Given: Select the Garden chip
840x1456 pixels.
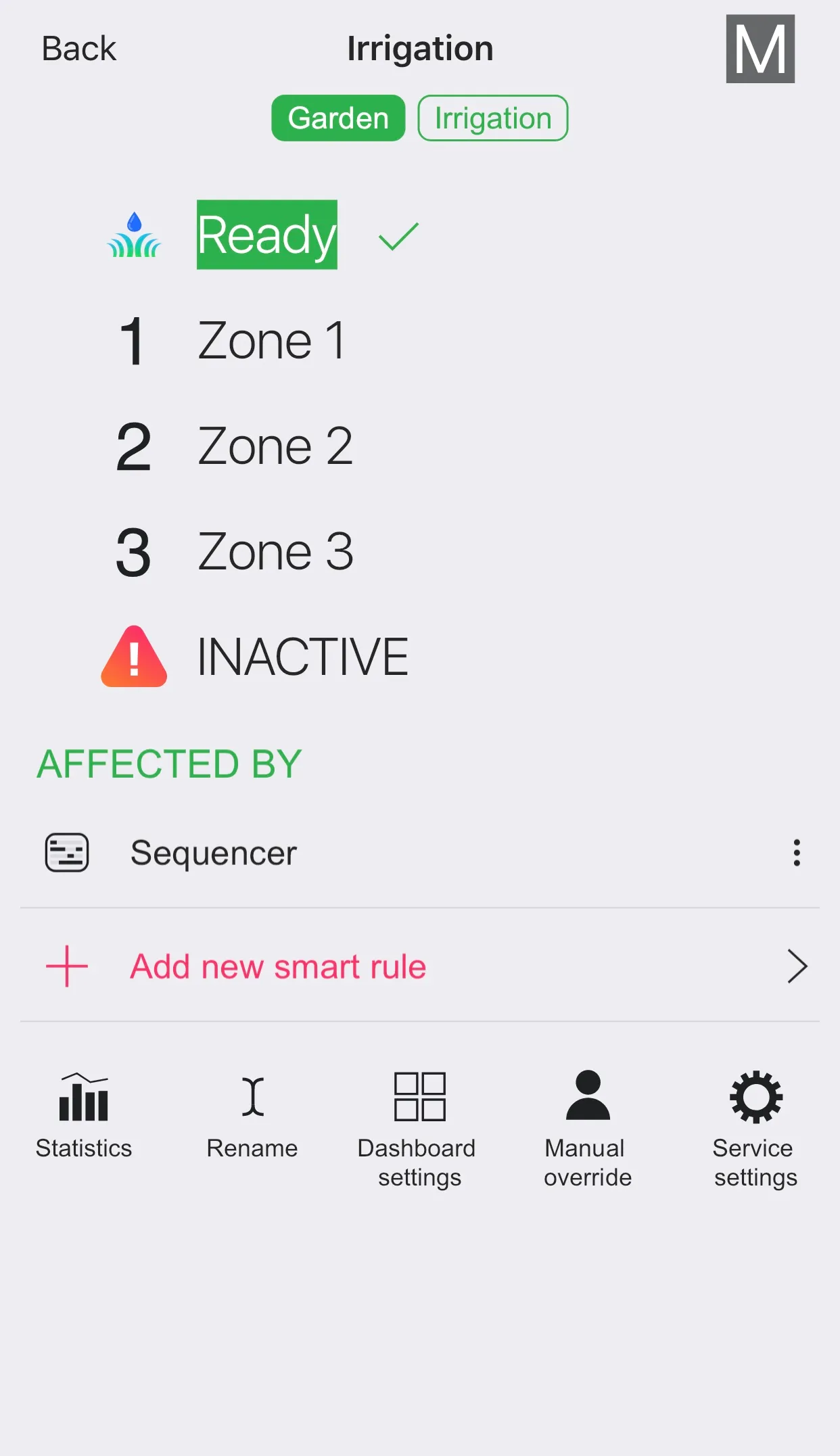Looking at the screenshot, I should tap(338, 118).
